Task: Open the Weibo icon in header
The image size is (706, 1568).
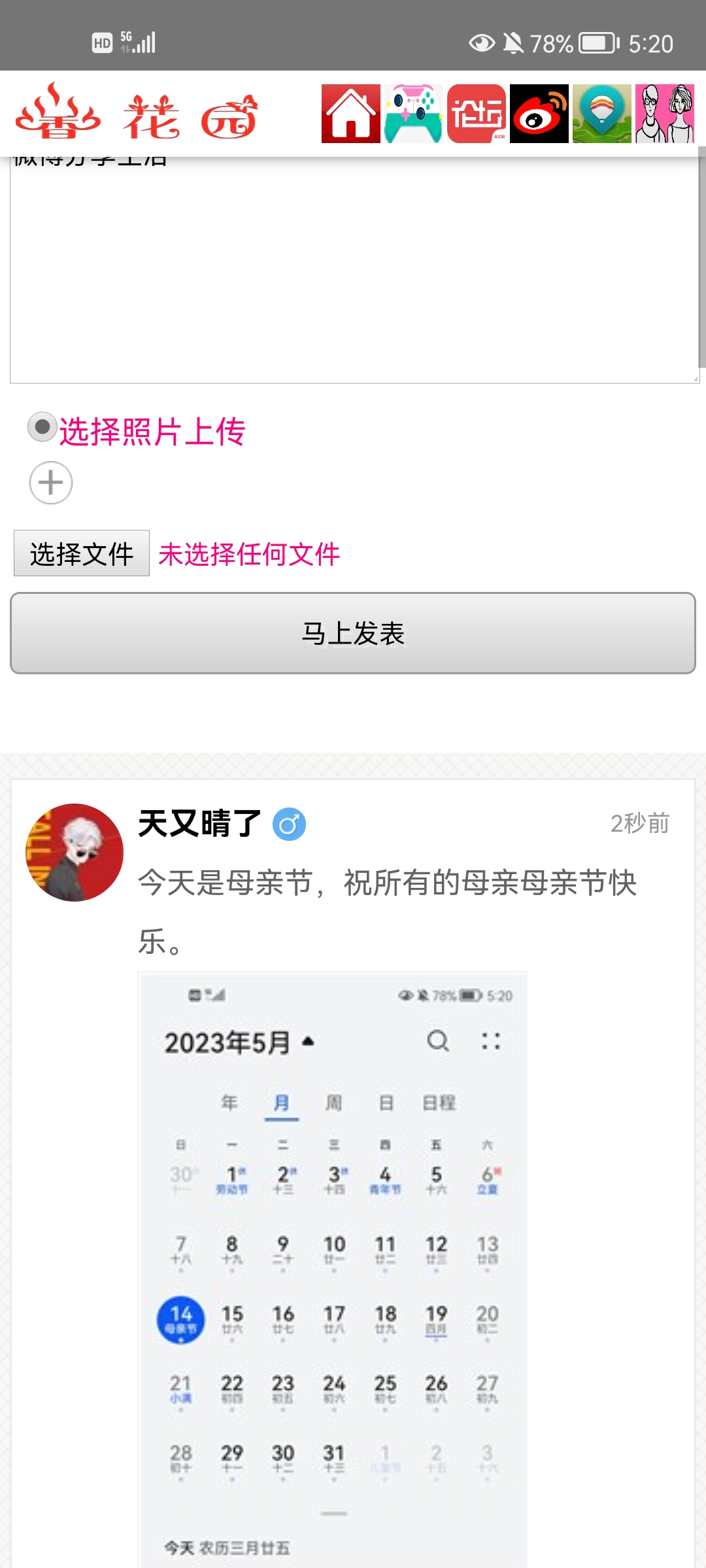Action: click(x=539, y=114)
